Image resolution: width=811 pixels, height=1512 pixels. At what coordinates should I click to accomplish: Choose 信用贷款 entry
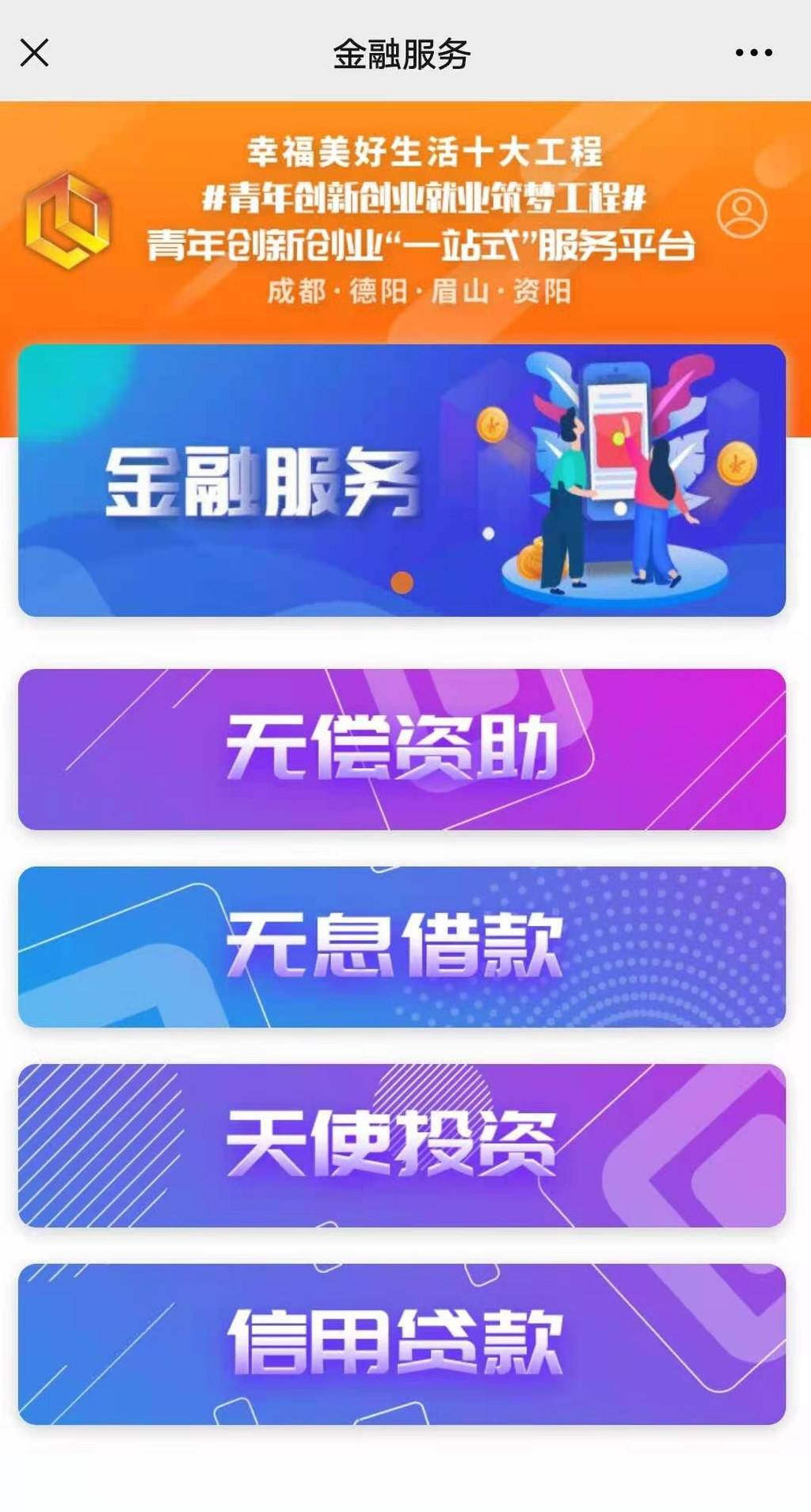click(402, 1343)
